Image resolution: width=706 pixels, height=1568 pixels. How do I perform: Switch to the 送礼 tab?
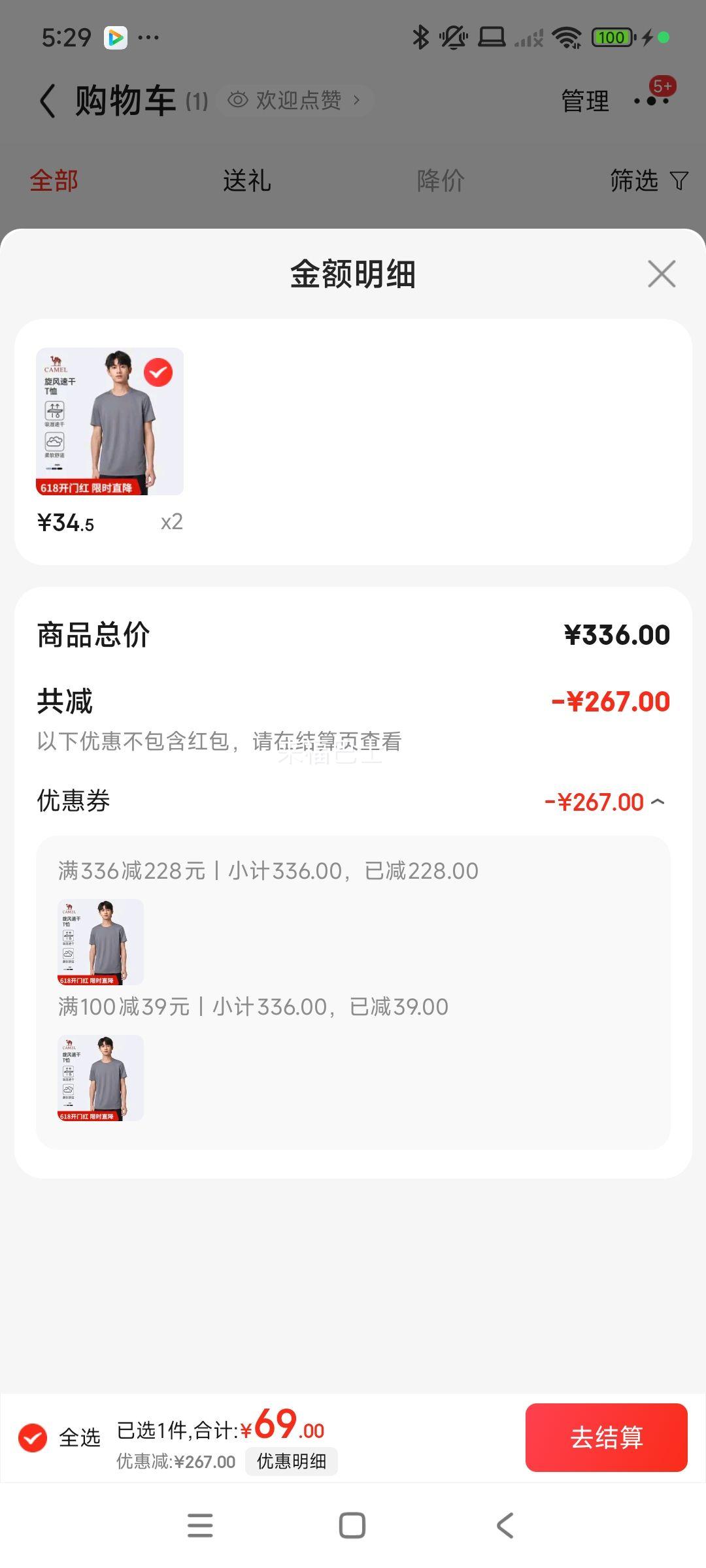[x=246, y=180]
